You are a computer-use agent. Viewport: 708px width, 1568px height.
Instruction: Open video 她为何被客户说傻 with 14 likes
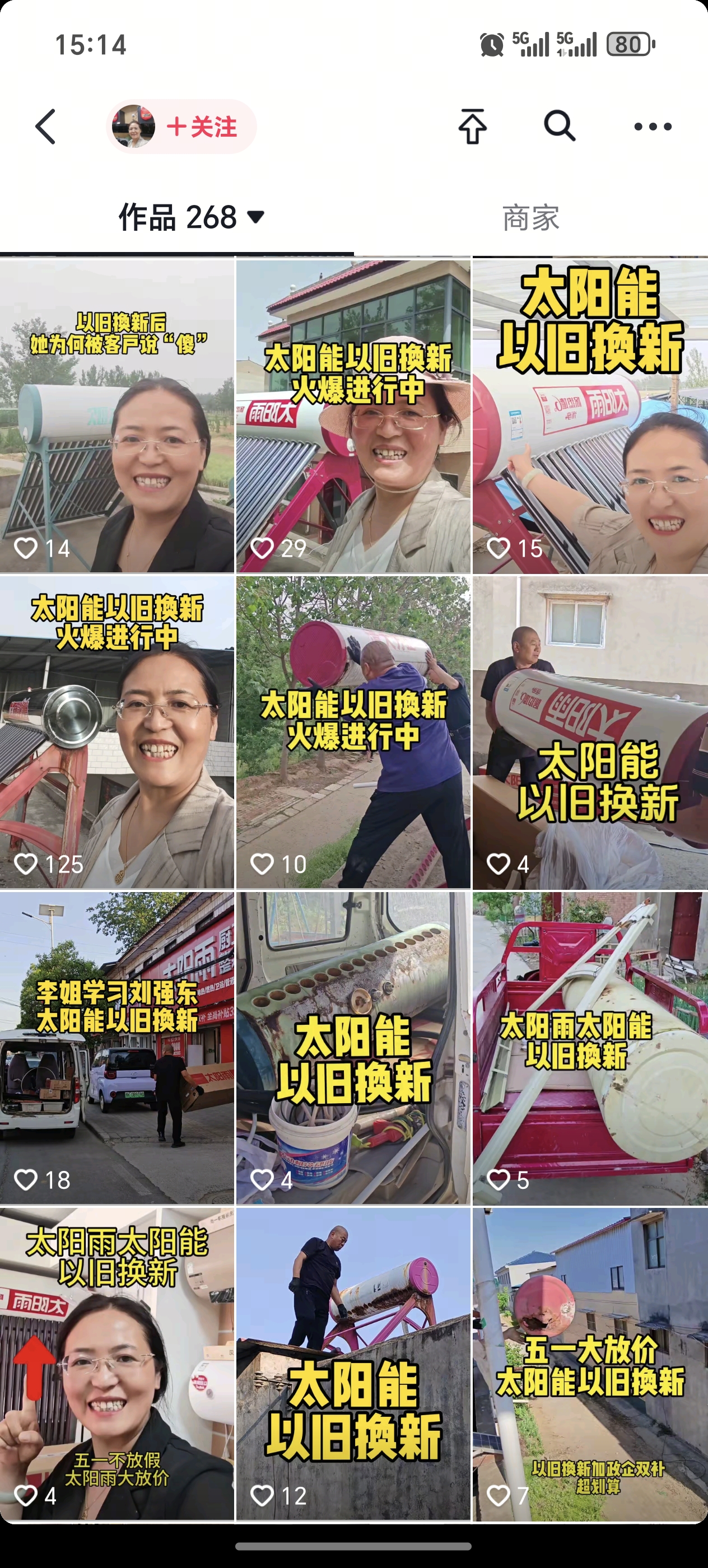[x=117, y=416]
